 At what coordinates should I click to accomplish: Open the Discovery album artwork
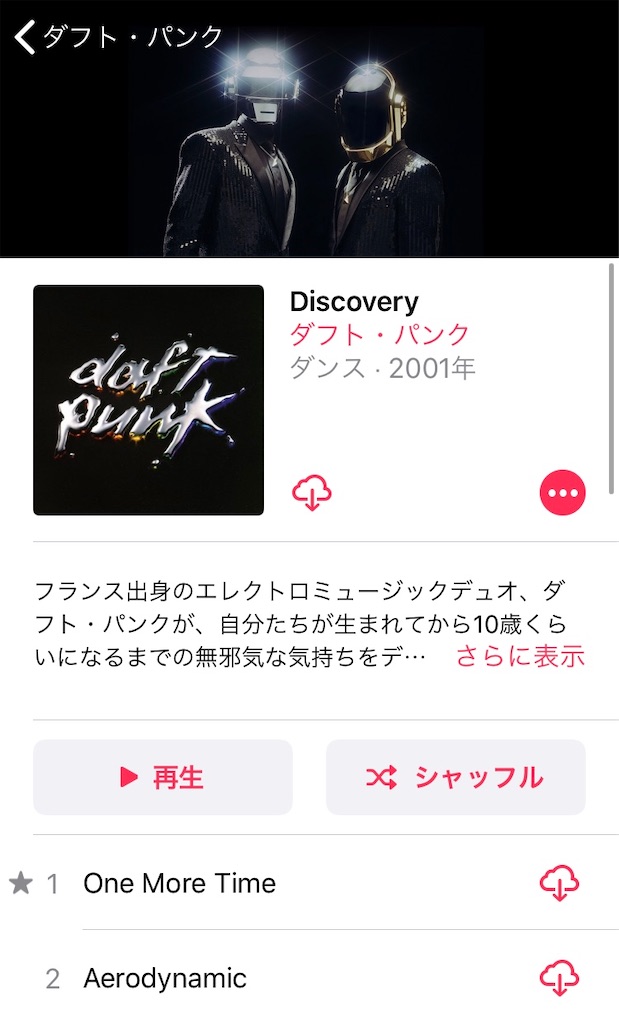[148, 400]
